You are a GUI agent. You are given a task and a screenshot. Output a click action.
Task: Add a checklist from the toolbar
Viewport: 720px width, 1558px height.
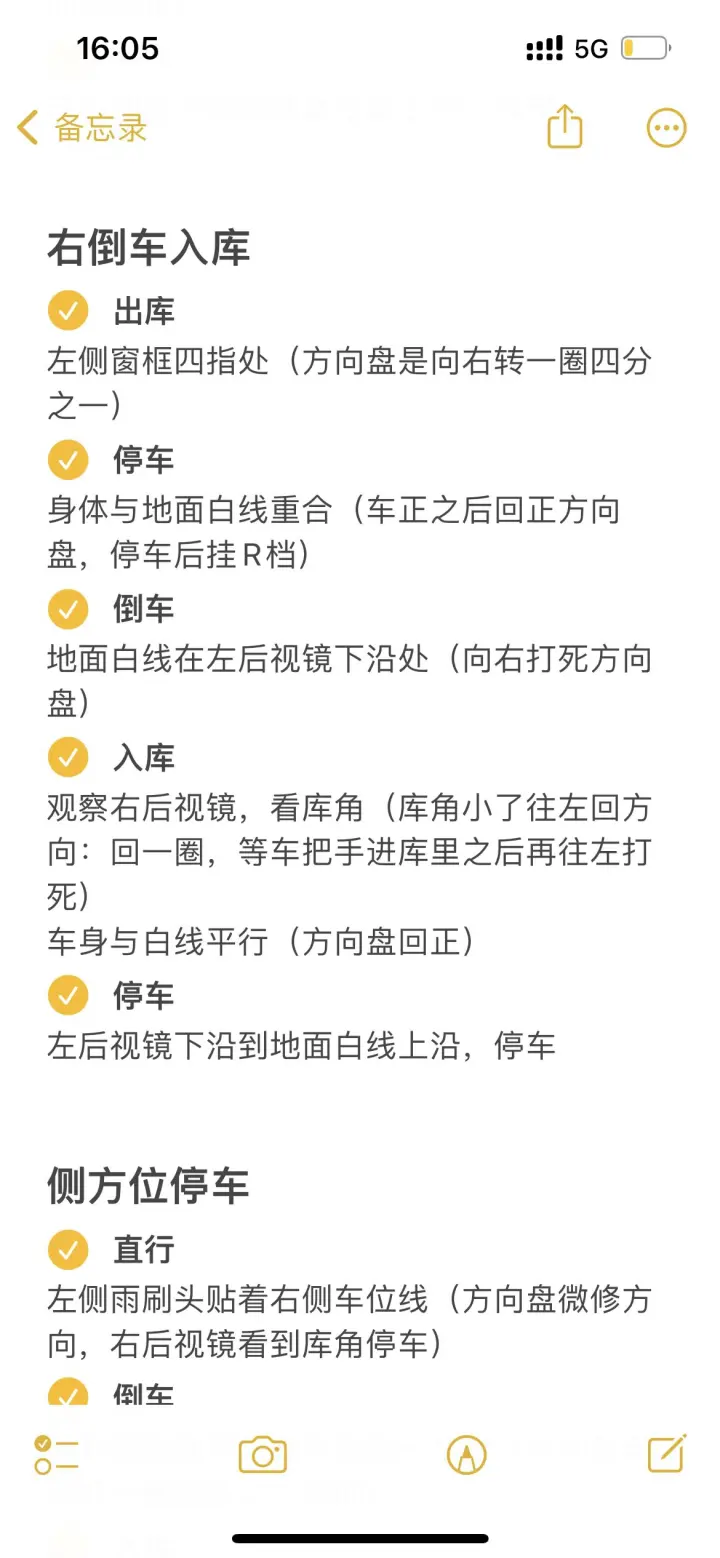[56, 1455]
